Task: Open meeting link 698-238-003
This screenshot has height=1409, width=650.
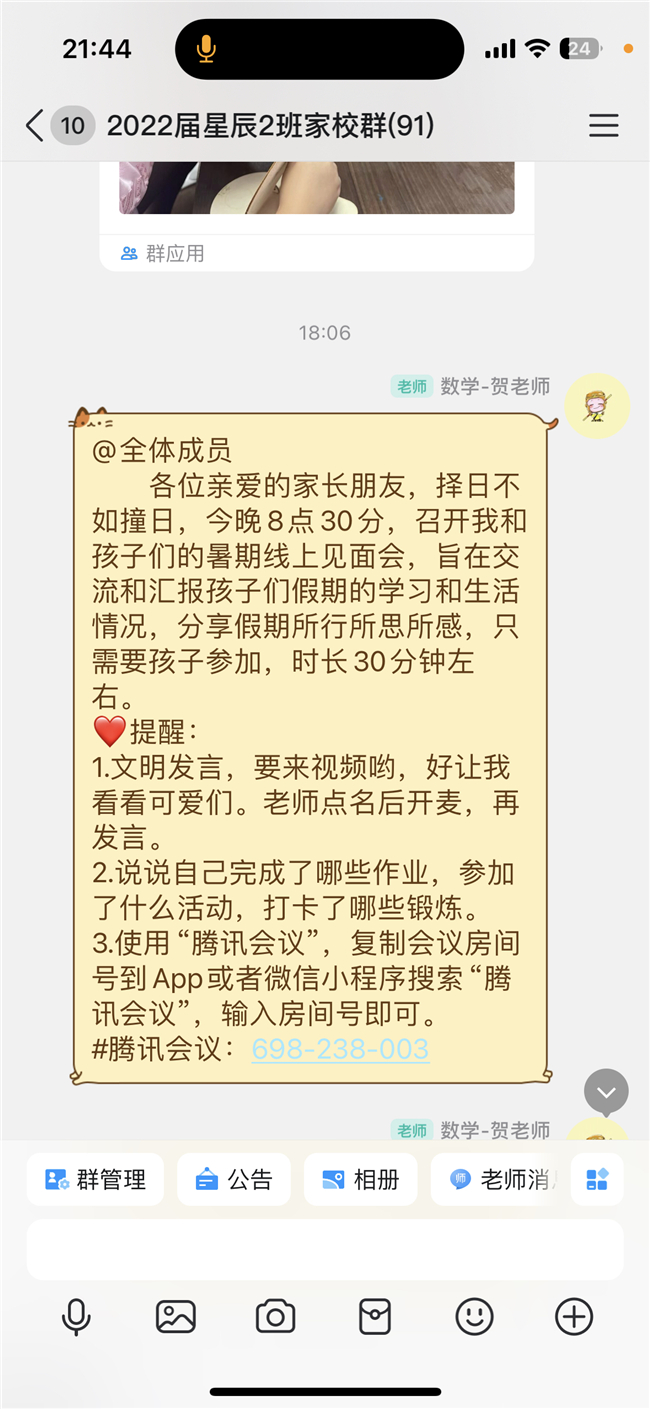Action: pyautogui.click(x=340, y=1050)
